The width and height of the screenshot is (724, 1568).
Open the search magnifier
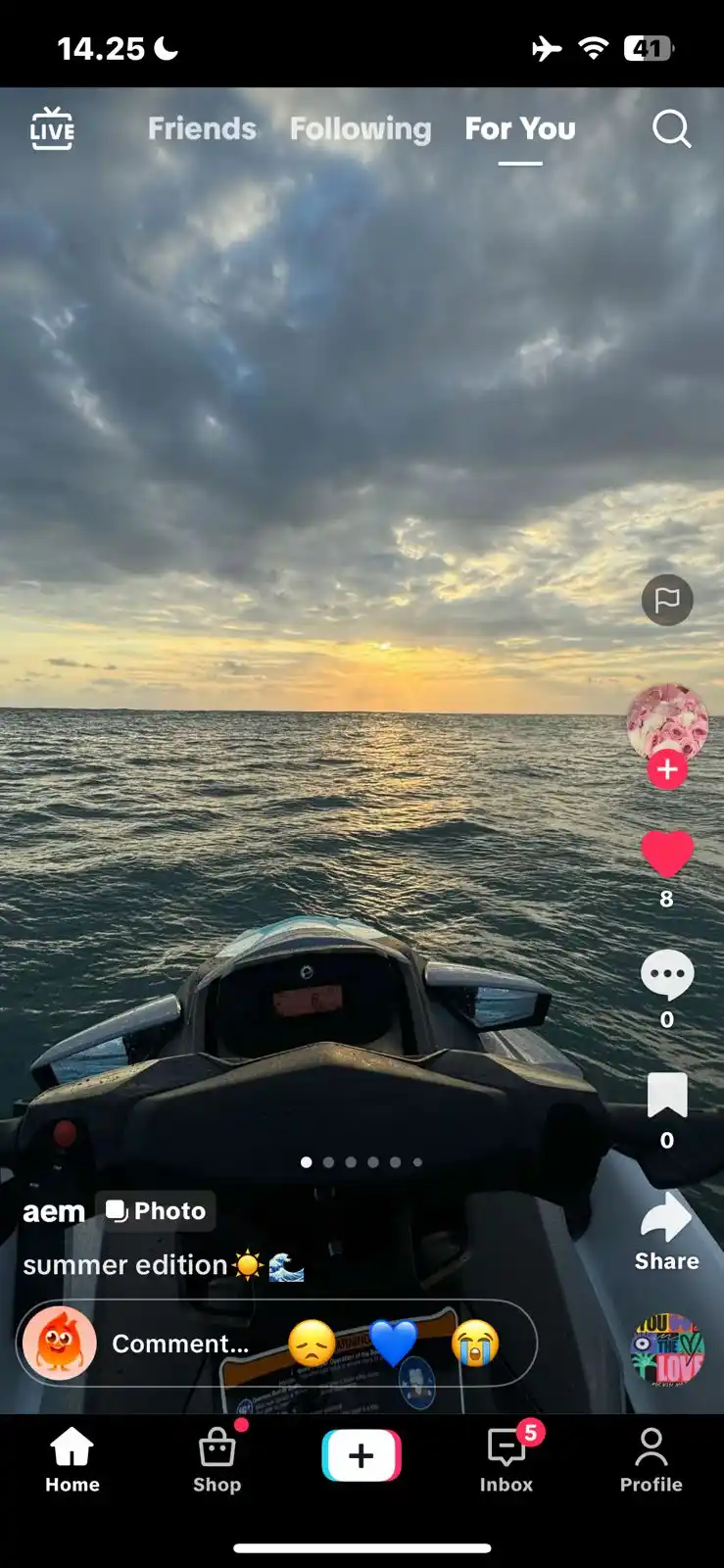click(671, 129)
